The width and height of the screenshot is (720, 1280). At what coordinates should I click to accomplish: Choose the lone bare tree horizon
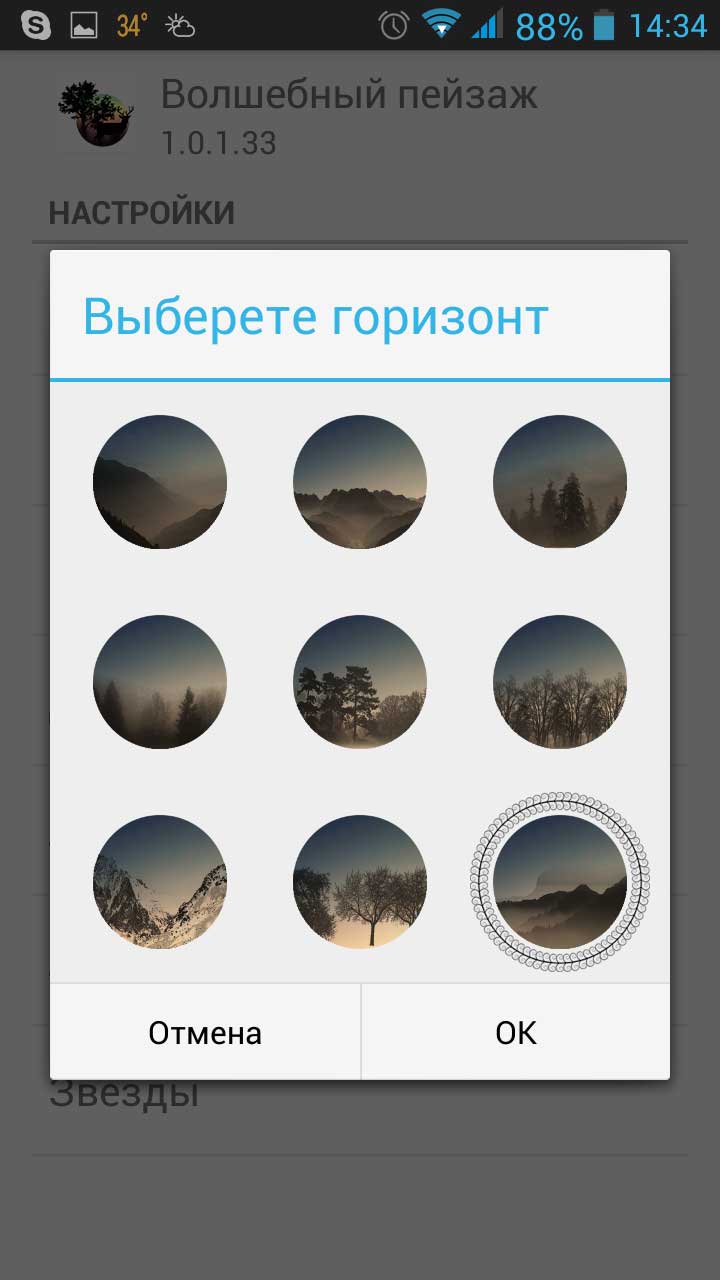click(x=360, y=882)
